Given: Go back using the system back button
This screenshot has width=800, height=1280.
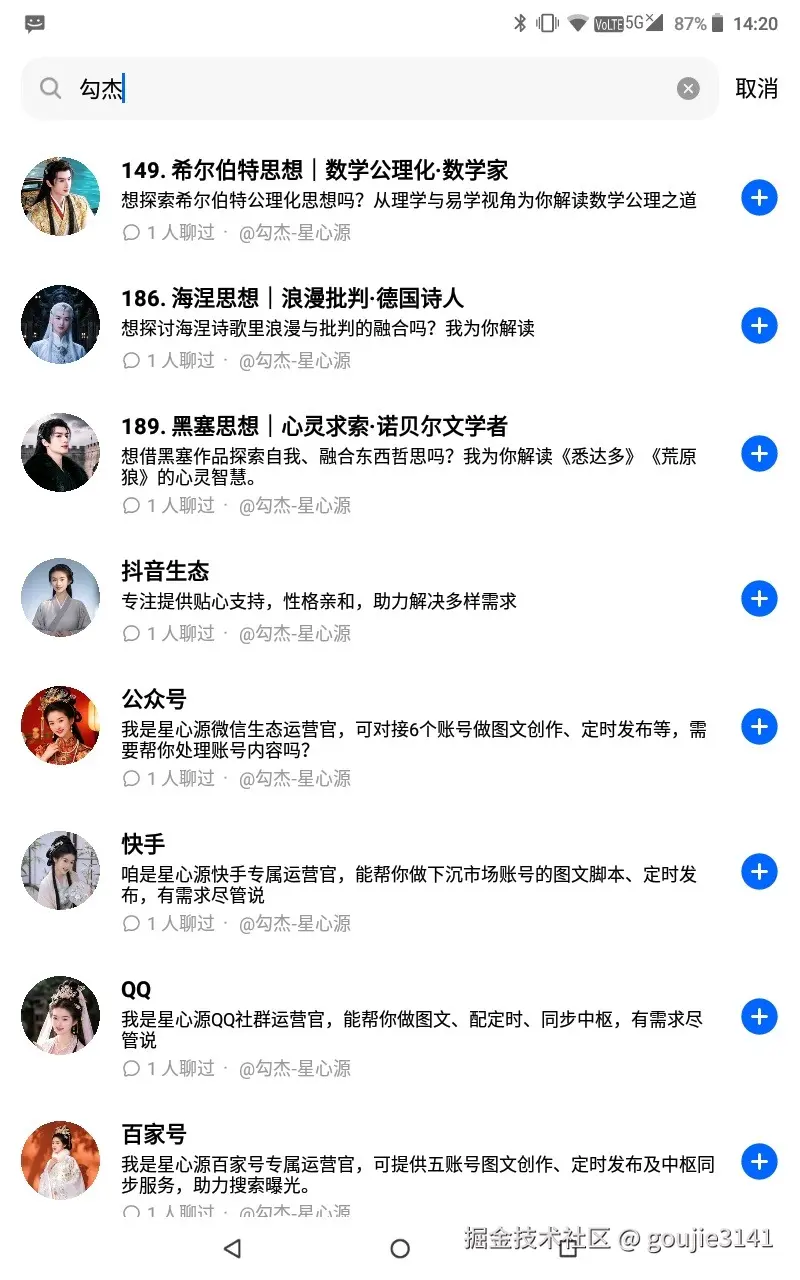Looking at the screenshot, I should 232,1248.
